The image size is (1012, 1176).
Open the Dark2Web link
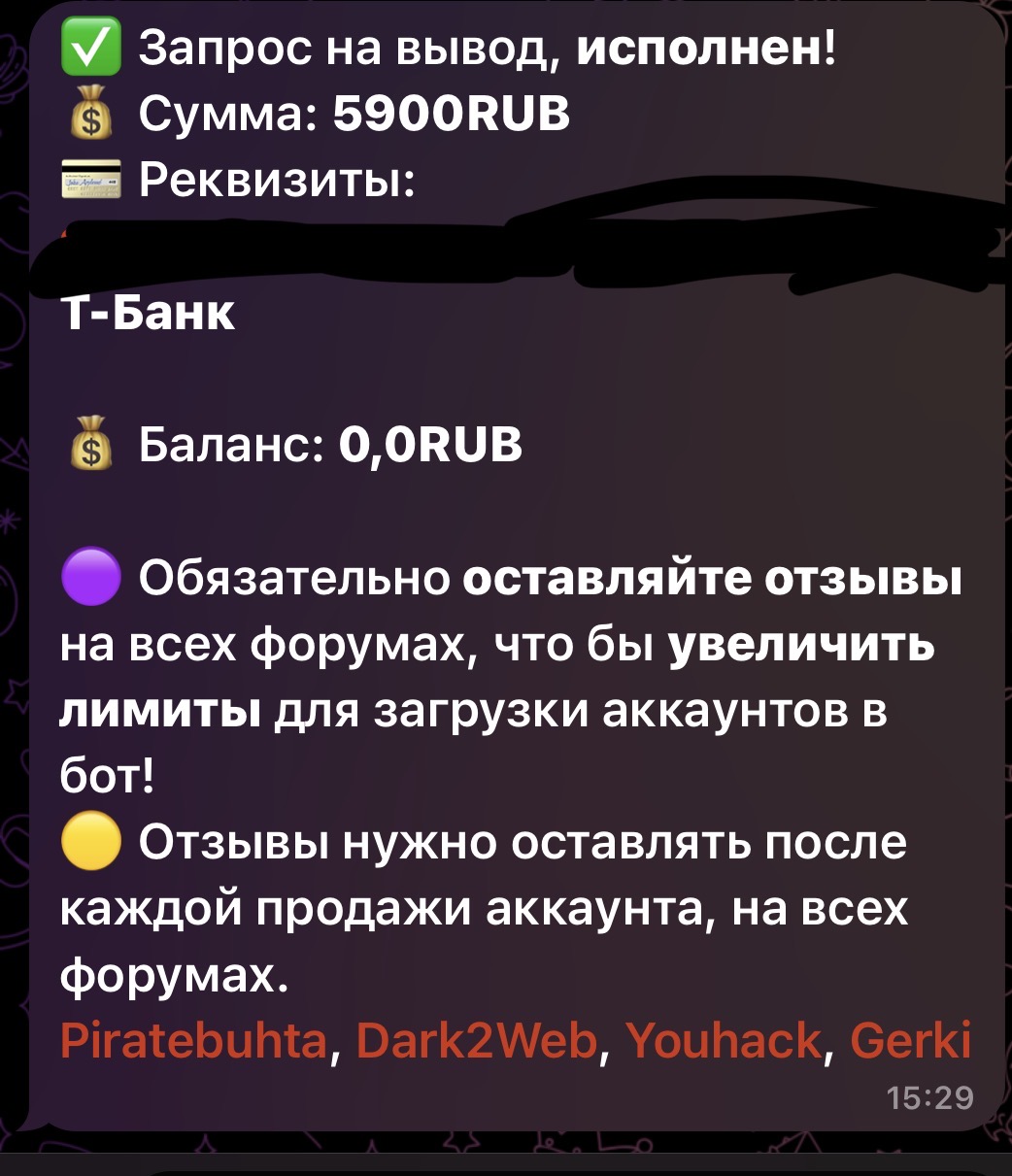pyautogui.click(x=477, y=1044)
